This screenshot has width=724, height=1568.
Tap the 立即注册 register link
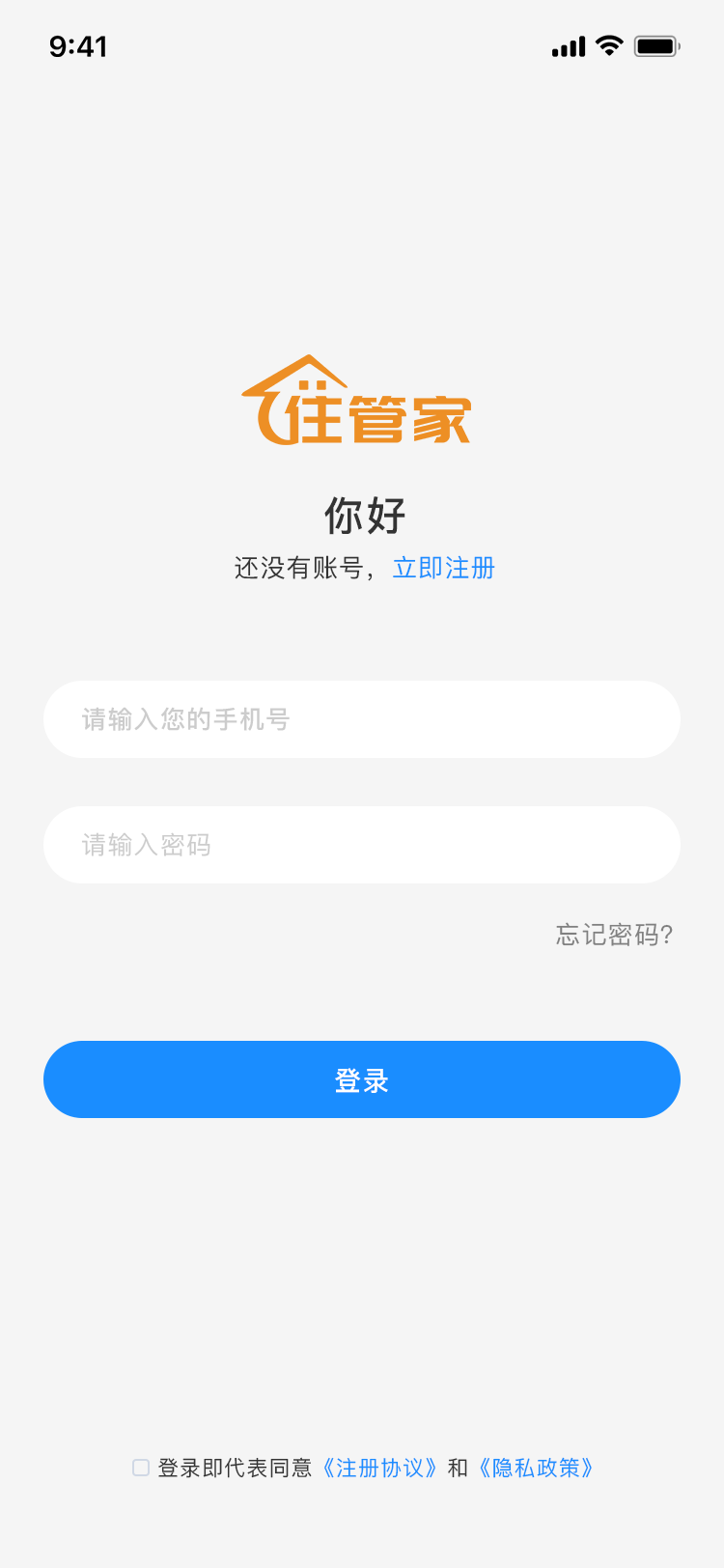(x=443, y=568)
